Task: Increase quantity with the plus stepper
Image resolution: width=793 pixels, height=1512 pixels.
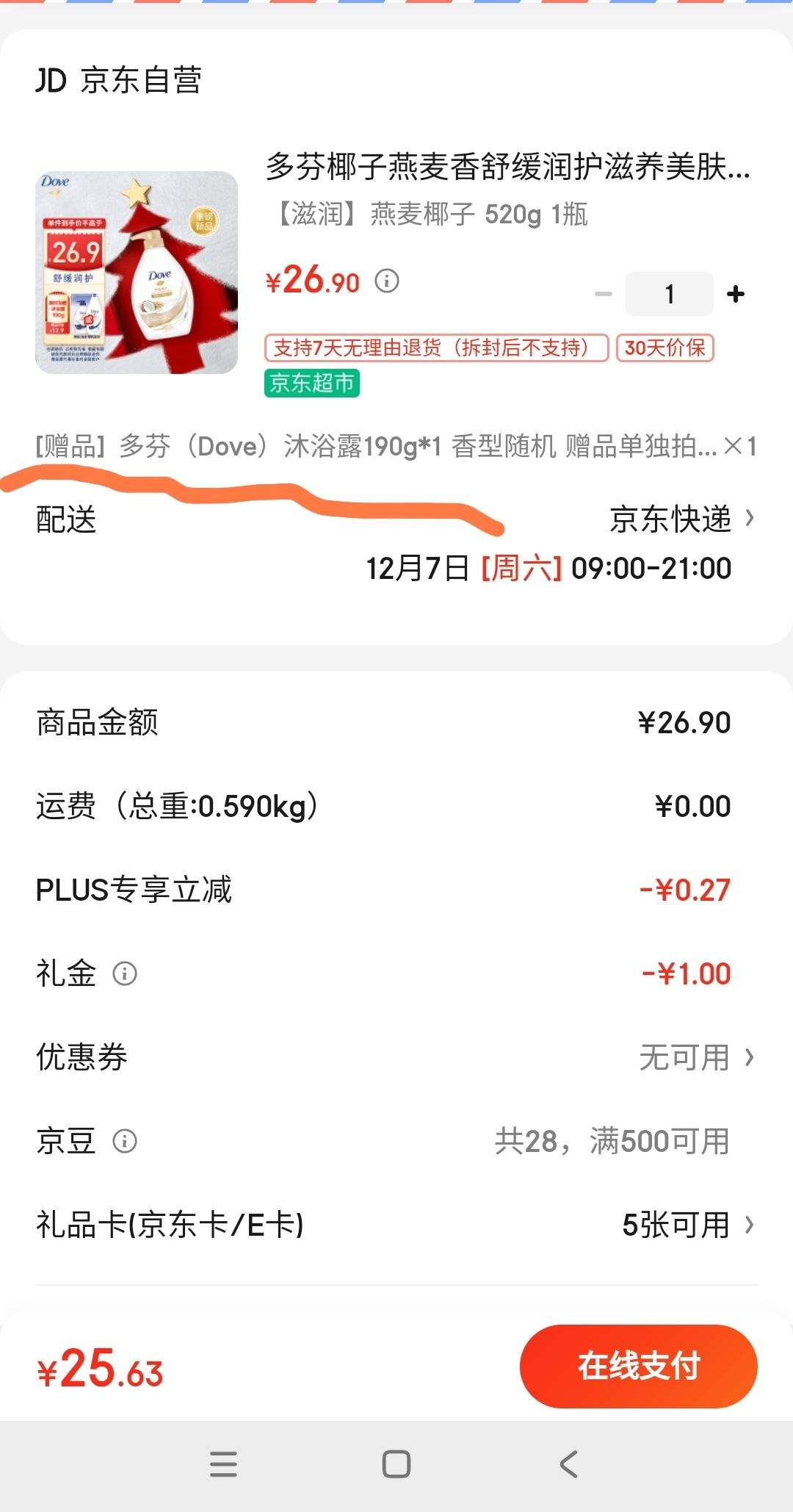Action: click(734, 293)
